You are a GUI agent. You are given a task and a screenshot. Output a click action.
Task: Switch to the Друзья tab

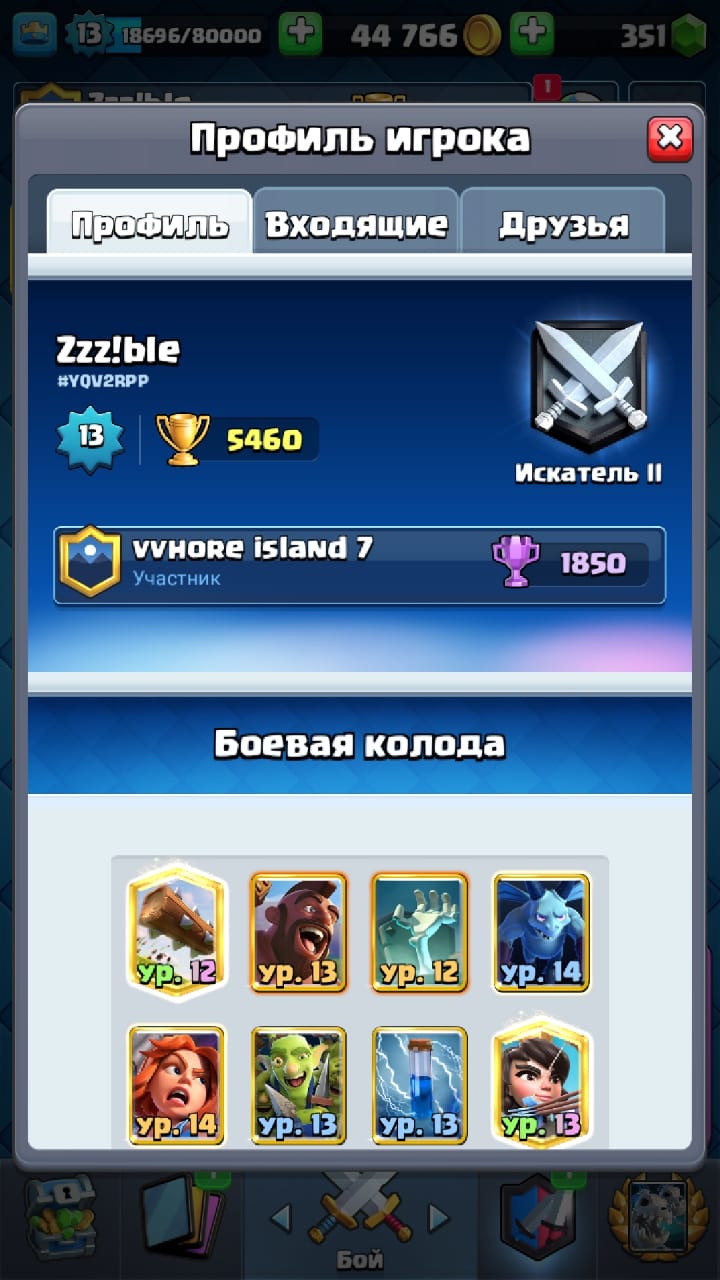click(563, 223)
